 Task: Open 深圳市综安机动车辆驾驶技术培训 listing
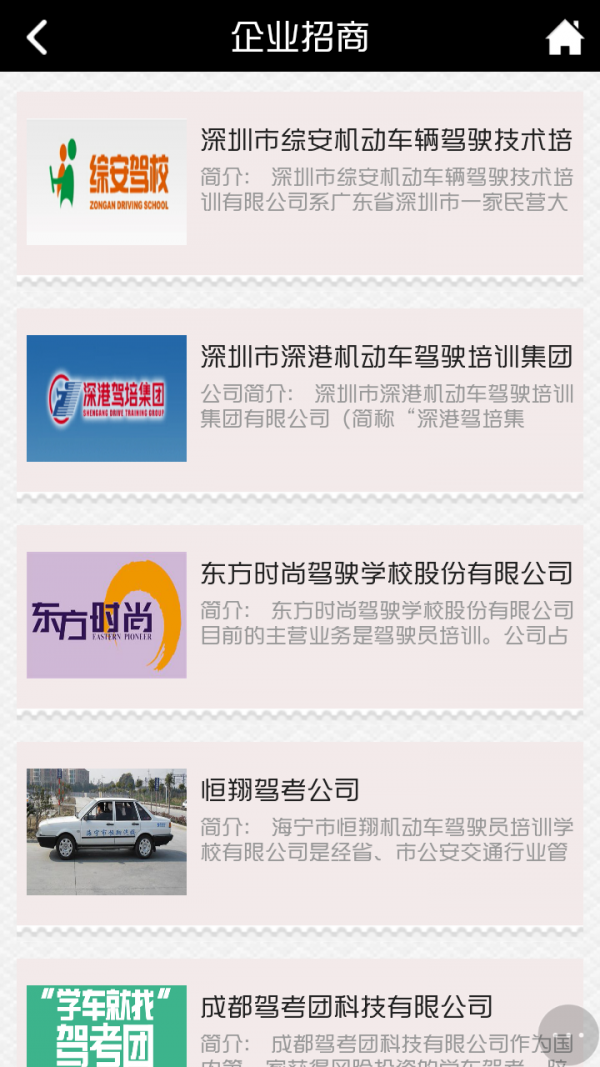300,183
